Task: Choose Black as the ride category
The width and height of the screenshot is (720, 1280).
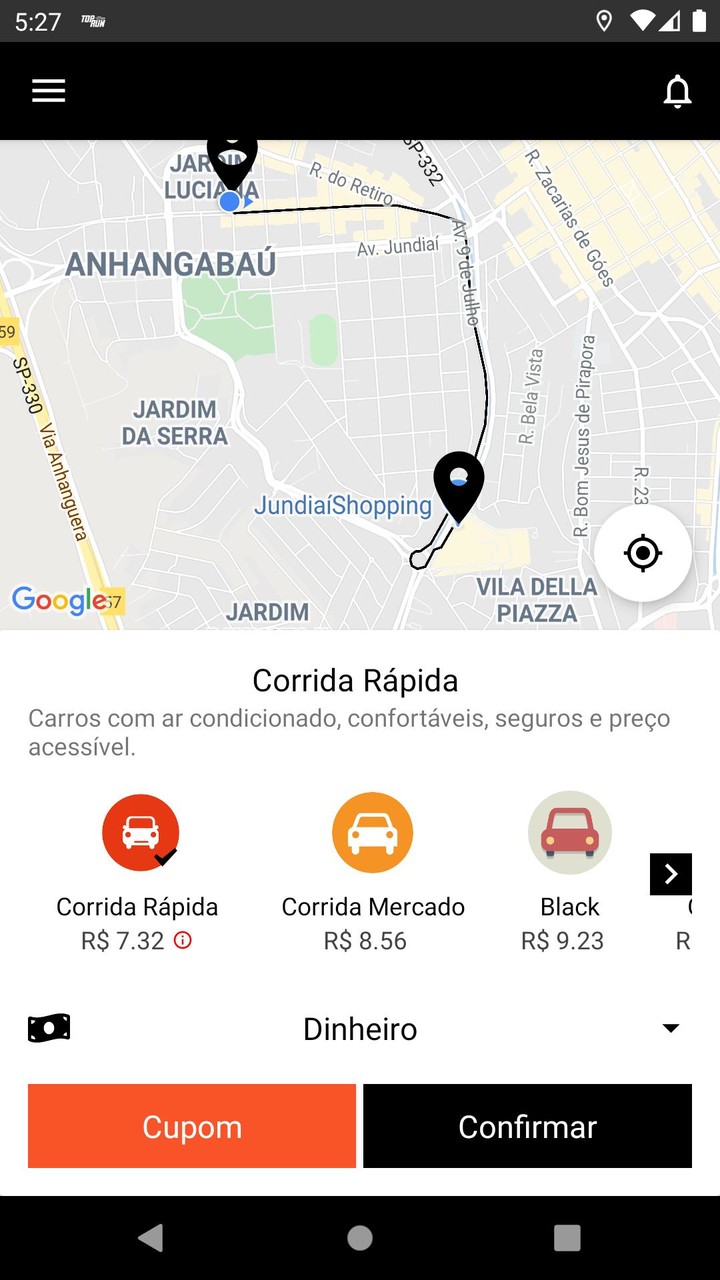Action: point(569,832)
